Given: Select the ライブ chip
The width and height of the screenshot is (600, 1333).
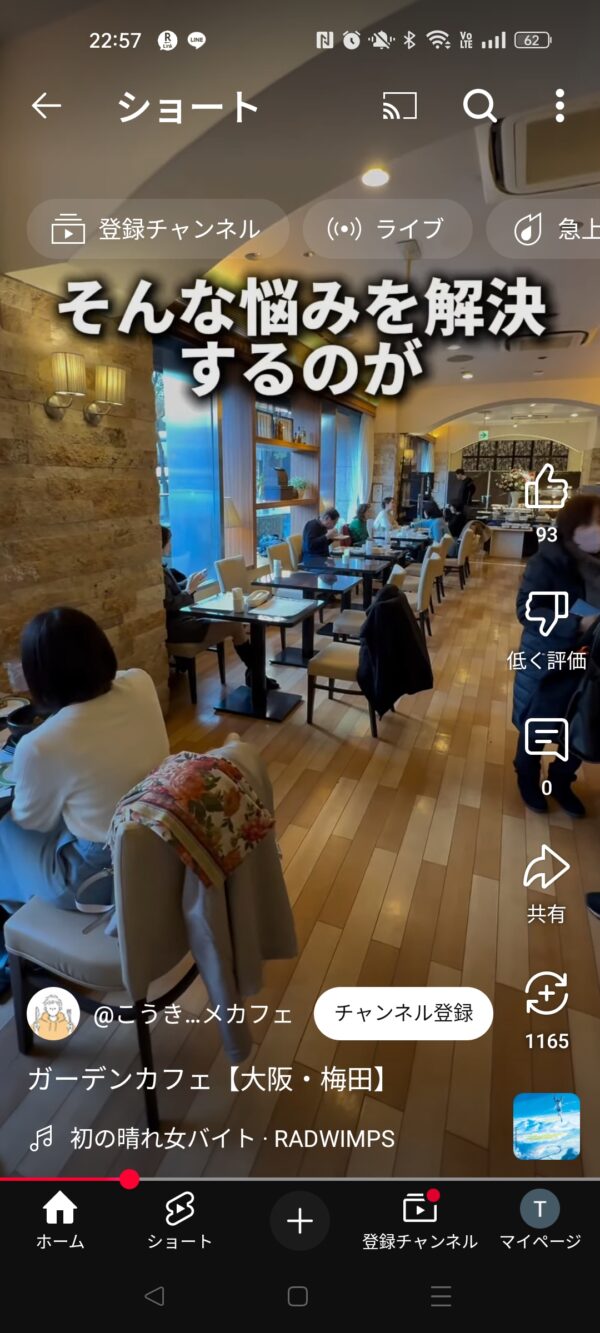Looking at the screenshot, I should point(387,229).
